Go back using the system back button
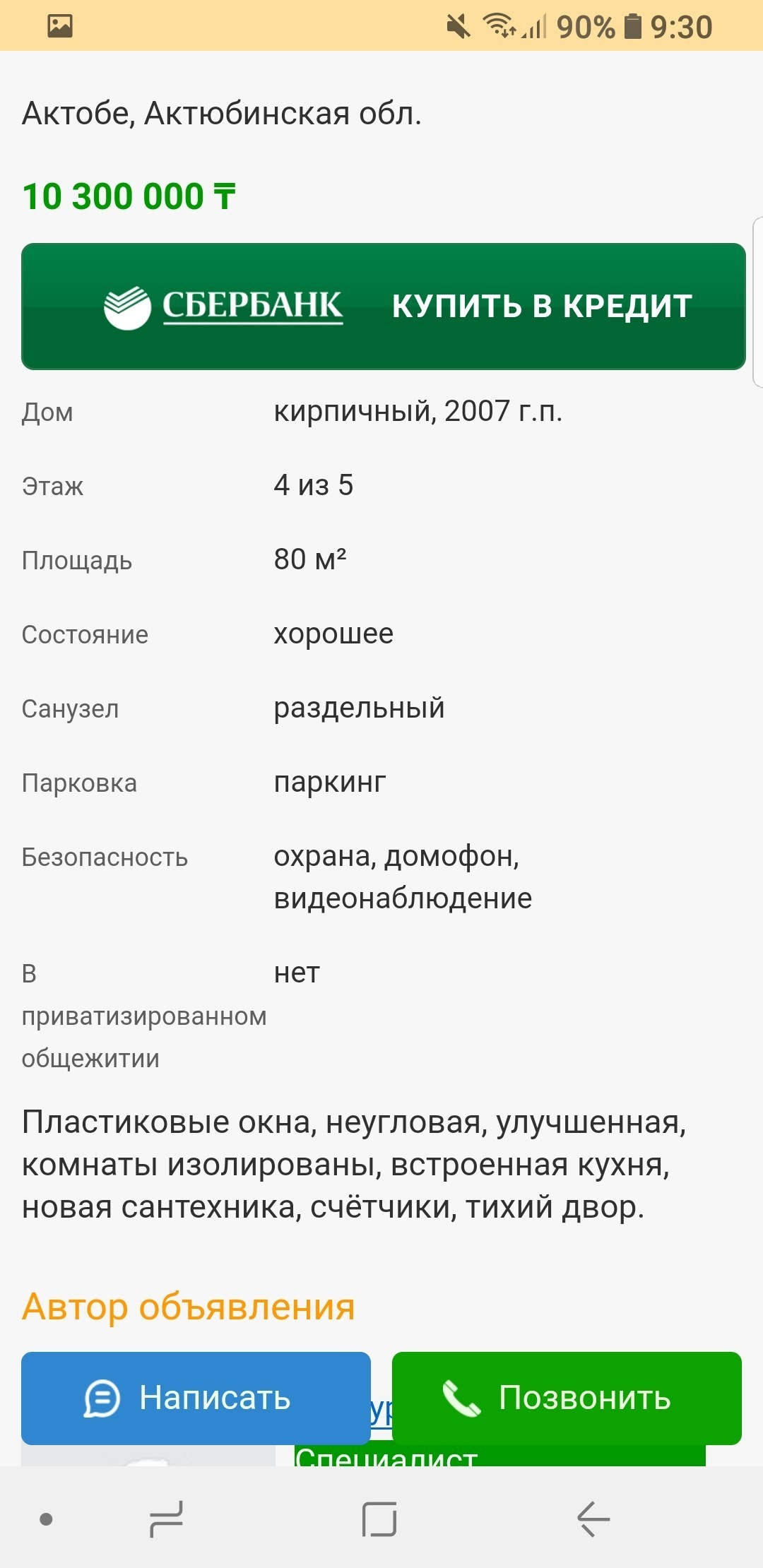The image size is (763, 1568). 593,1519
